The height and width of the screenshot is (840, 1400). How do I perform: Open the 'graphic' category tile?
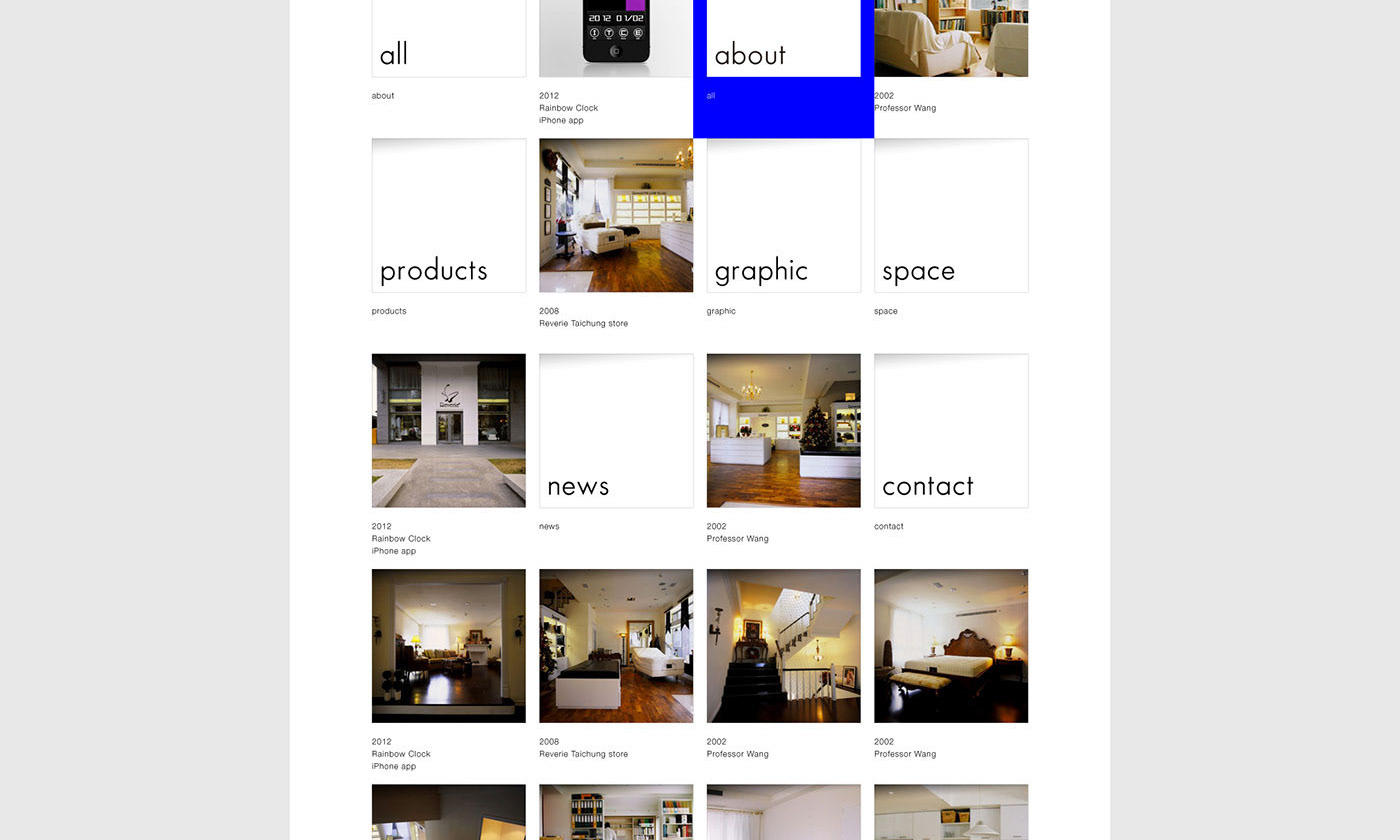click(784, 216)
